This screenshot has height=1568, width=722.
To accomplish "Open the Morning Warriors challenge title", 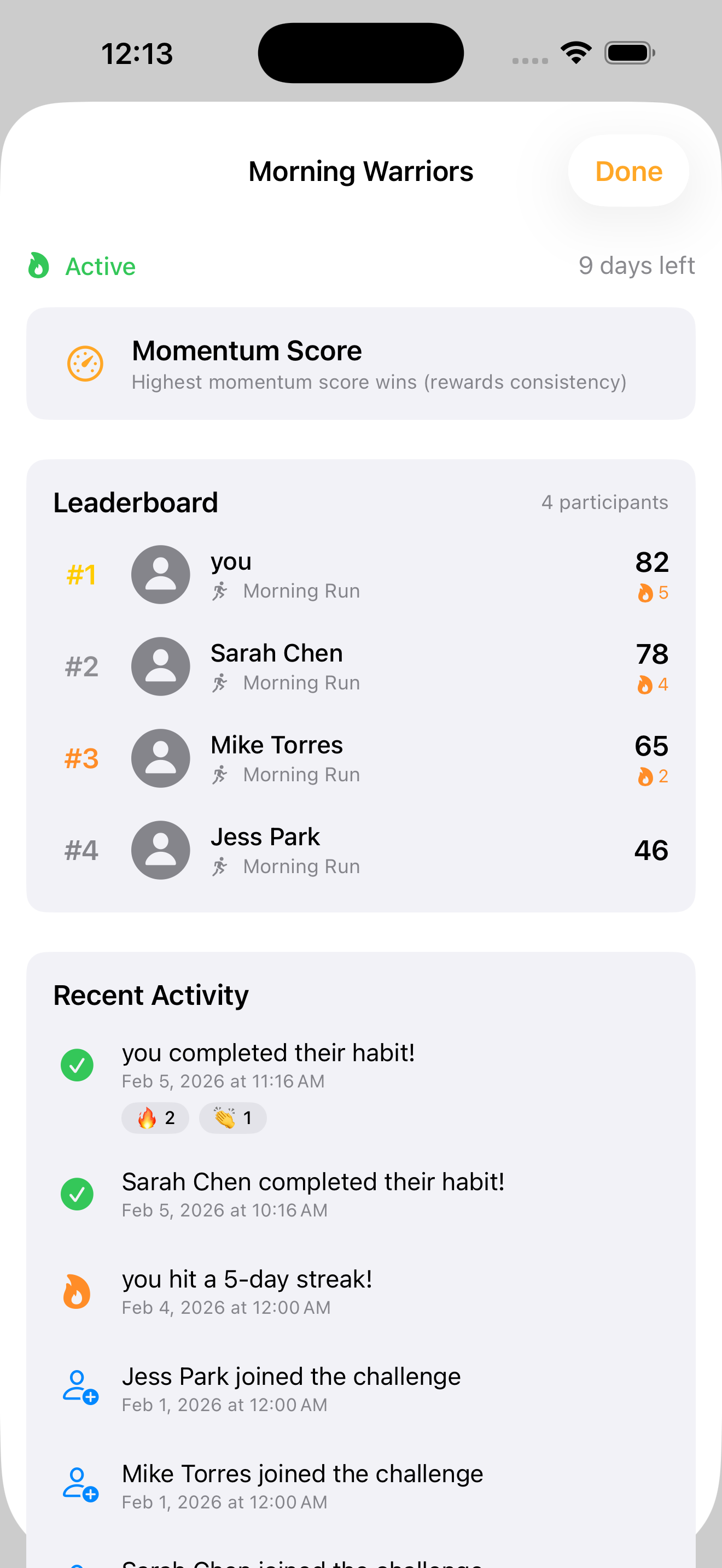I will click(360, 171).
